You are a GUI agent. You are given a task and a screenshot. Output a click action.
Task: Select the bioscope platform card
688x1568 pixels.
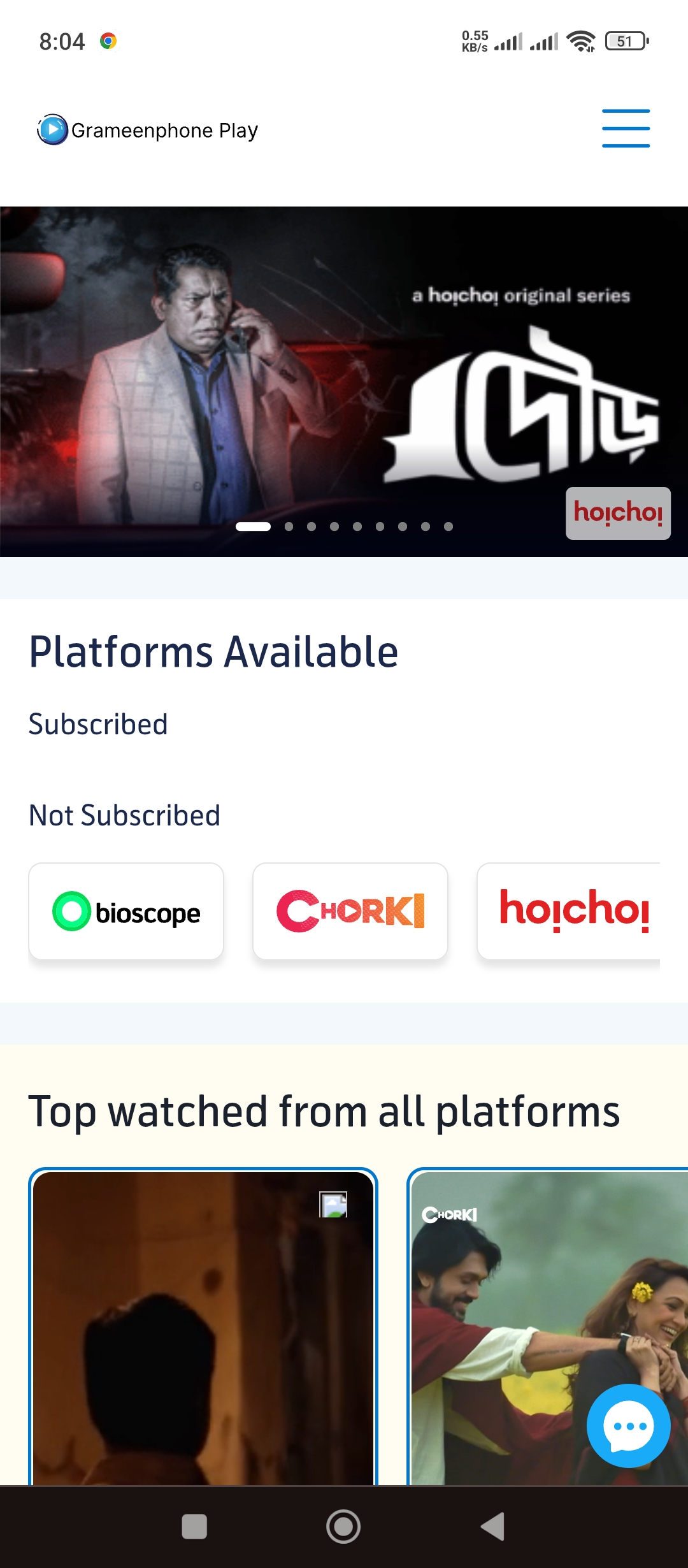pos(126,911)
